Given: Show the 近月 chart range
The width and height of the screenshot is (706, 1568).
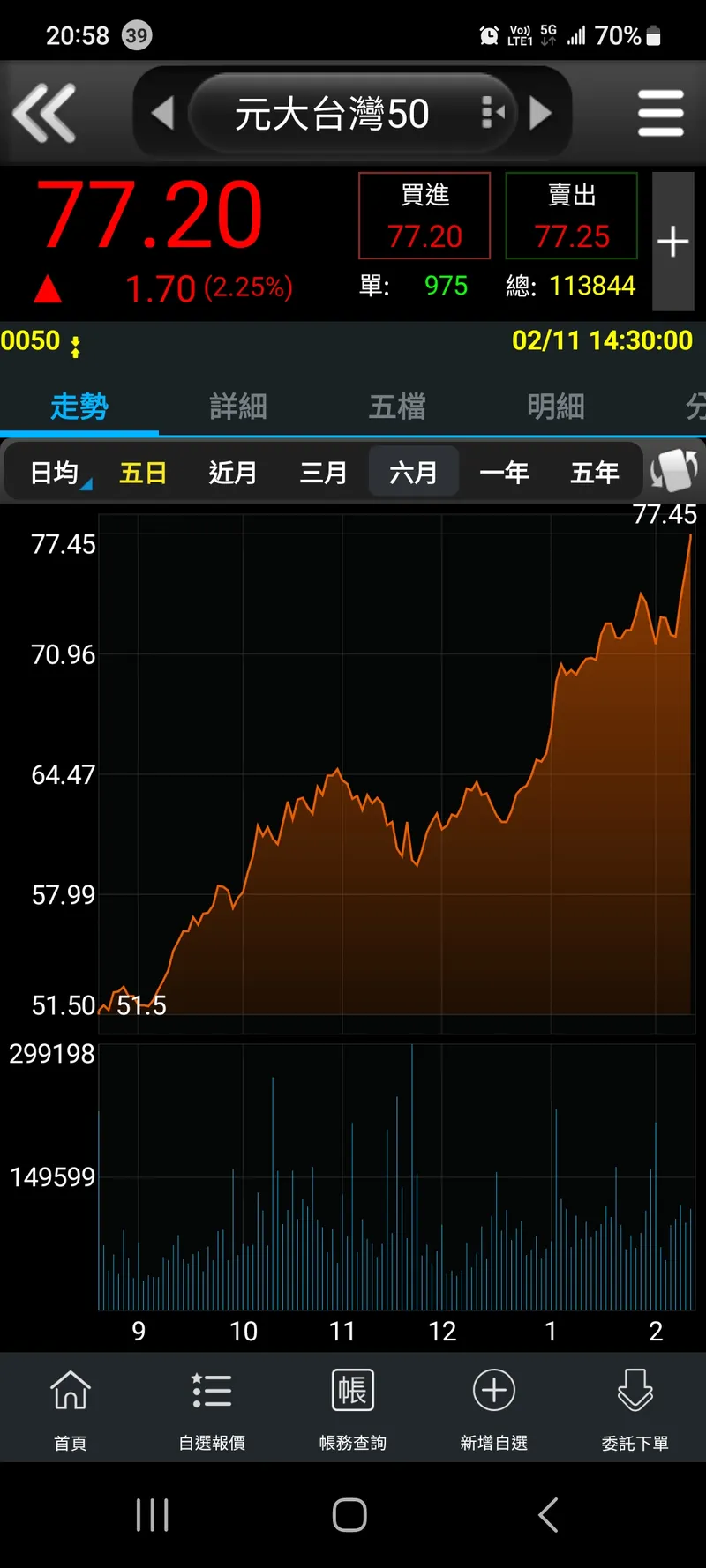Looking at the screenshot, I should (x=233, y=473).
